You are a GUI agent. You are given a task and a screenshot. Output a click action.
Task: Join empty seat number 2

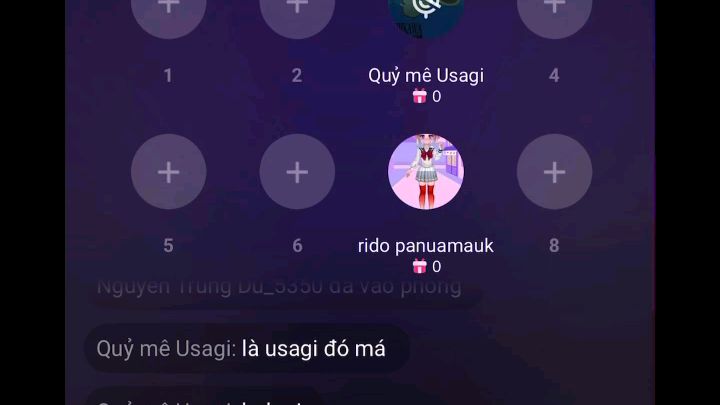[x=297, y=12]
